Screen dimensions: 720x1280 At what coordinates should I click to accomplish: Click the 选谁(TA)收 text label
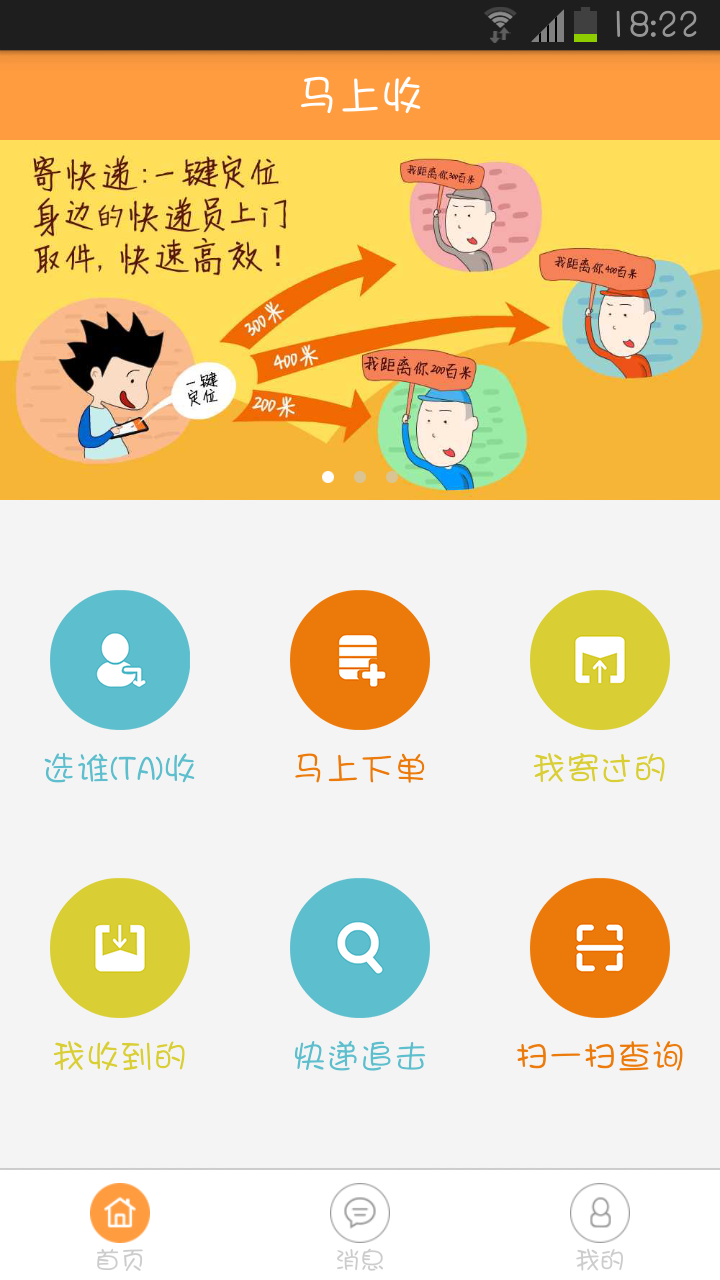point(120,767)
